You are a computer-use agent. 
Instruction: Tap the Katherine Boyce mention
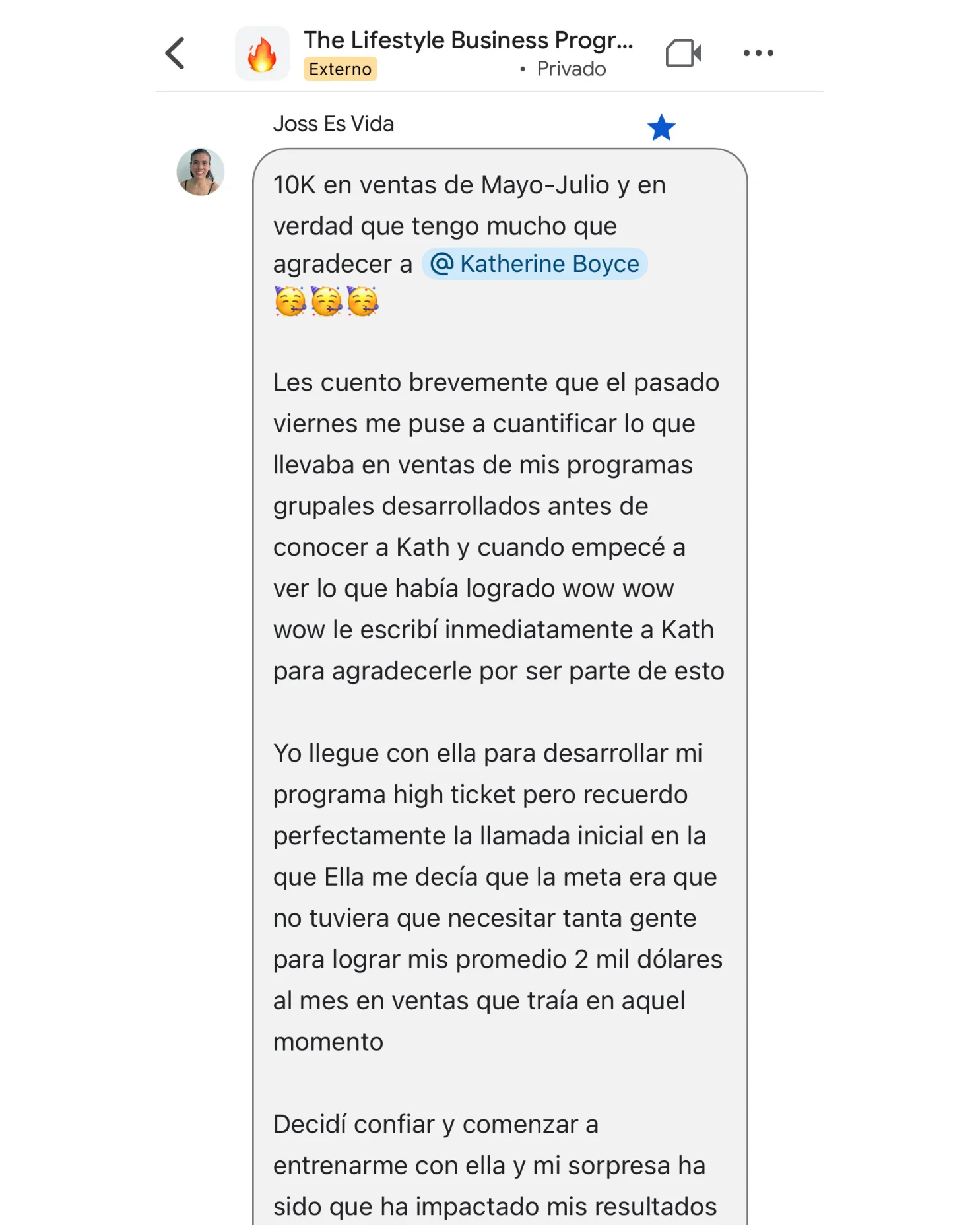[535, 263]
